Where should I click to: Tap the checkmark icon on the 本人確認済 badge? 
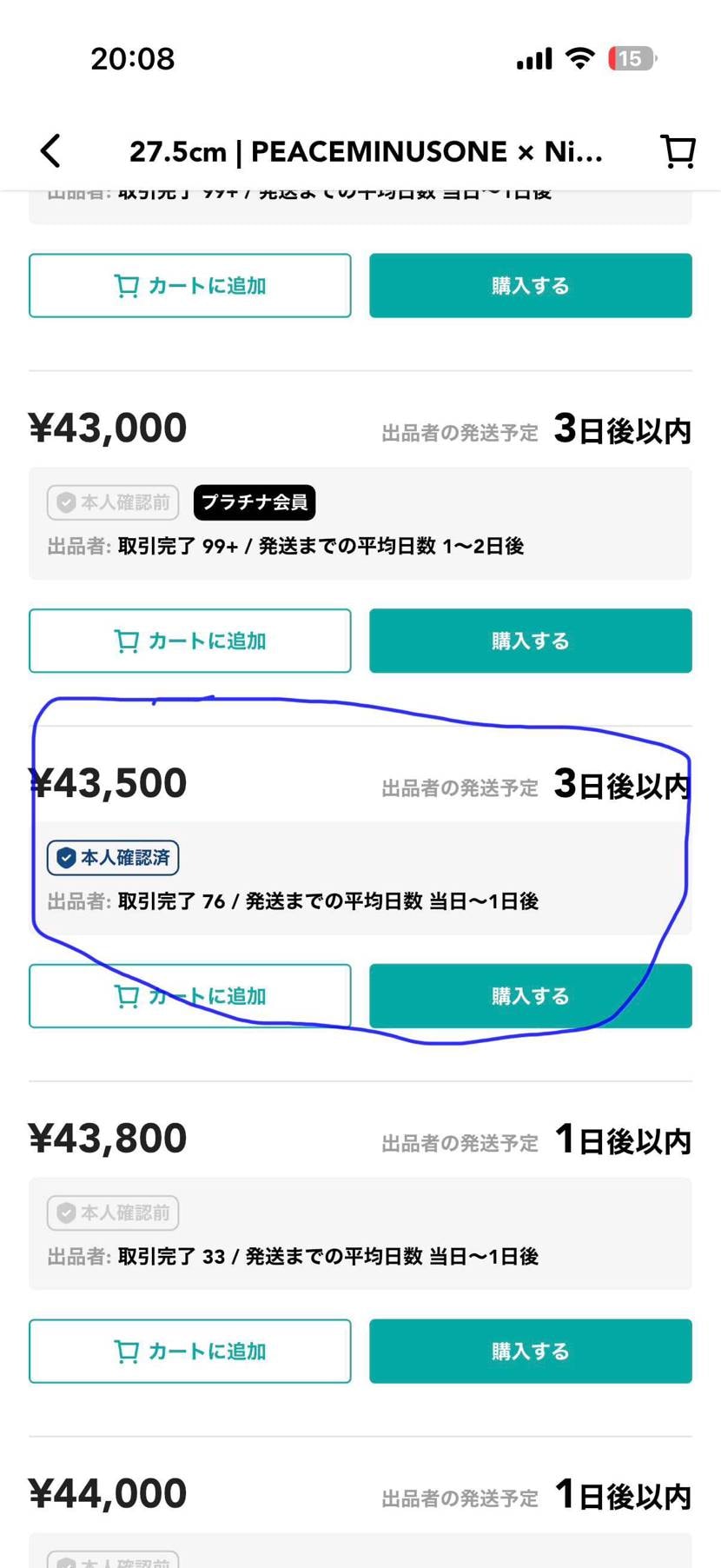(x=65, y=857)
